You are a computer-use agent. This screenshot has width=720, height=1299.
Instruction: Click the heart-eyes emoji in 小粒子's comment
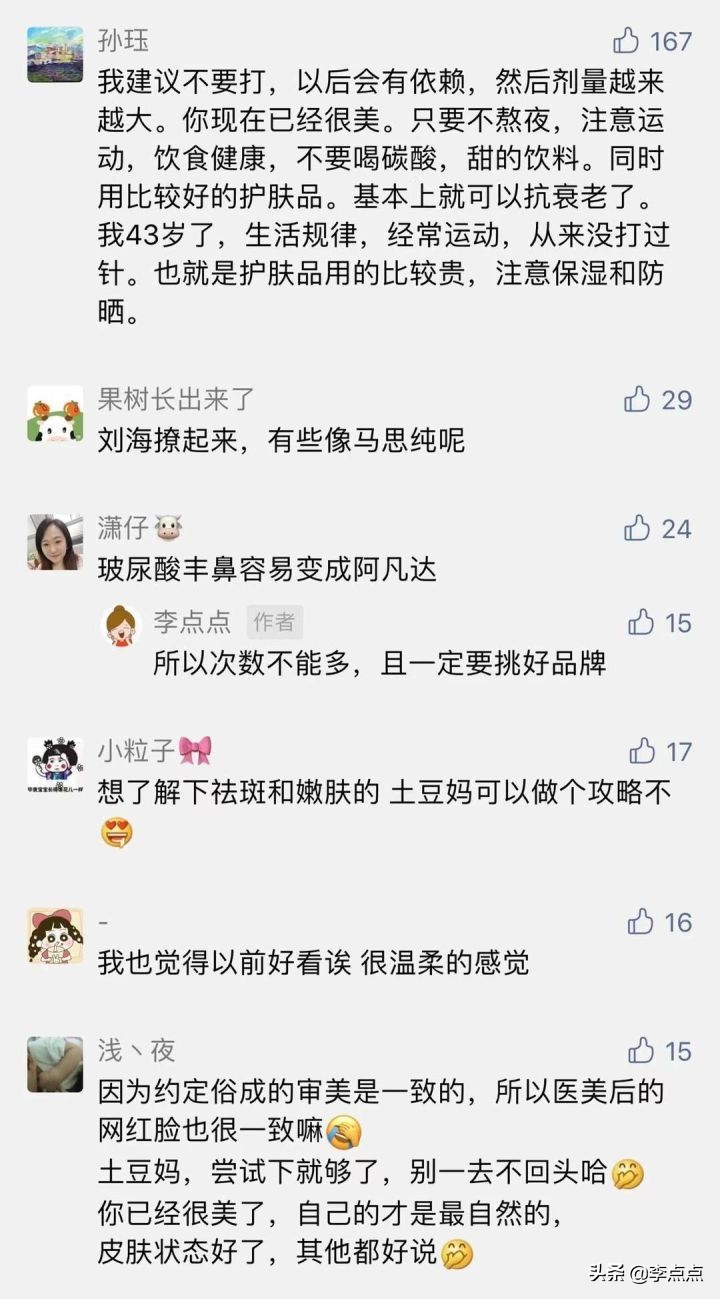click(x=114, y=831)
